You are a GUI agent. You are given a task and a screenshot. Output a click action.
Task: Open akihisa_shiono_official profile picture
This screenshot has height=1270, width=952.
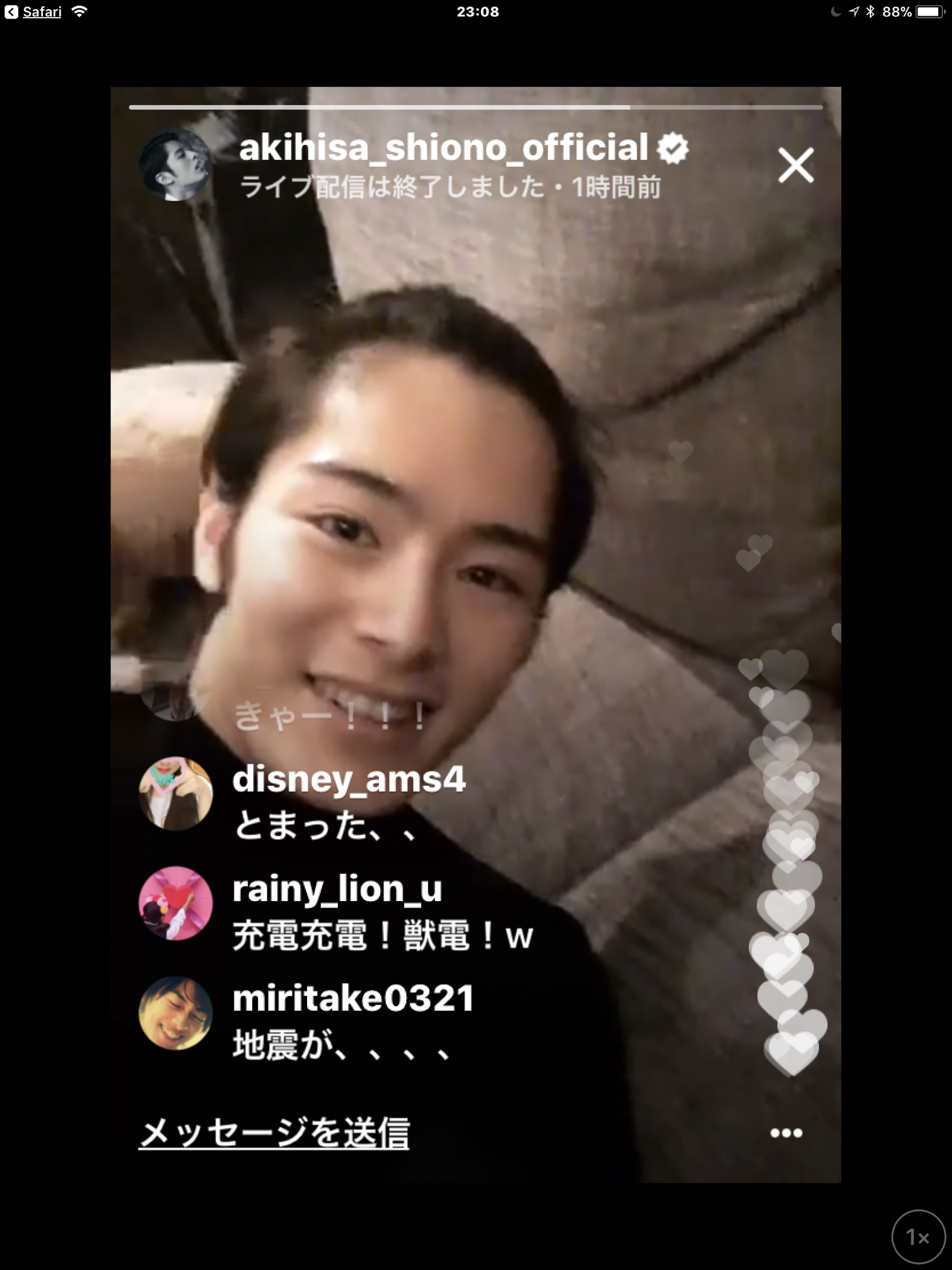(175, 164)
